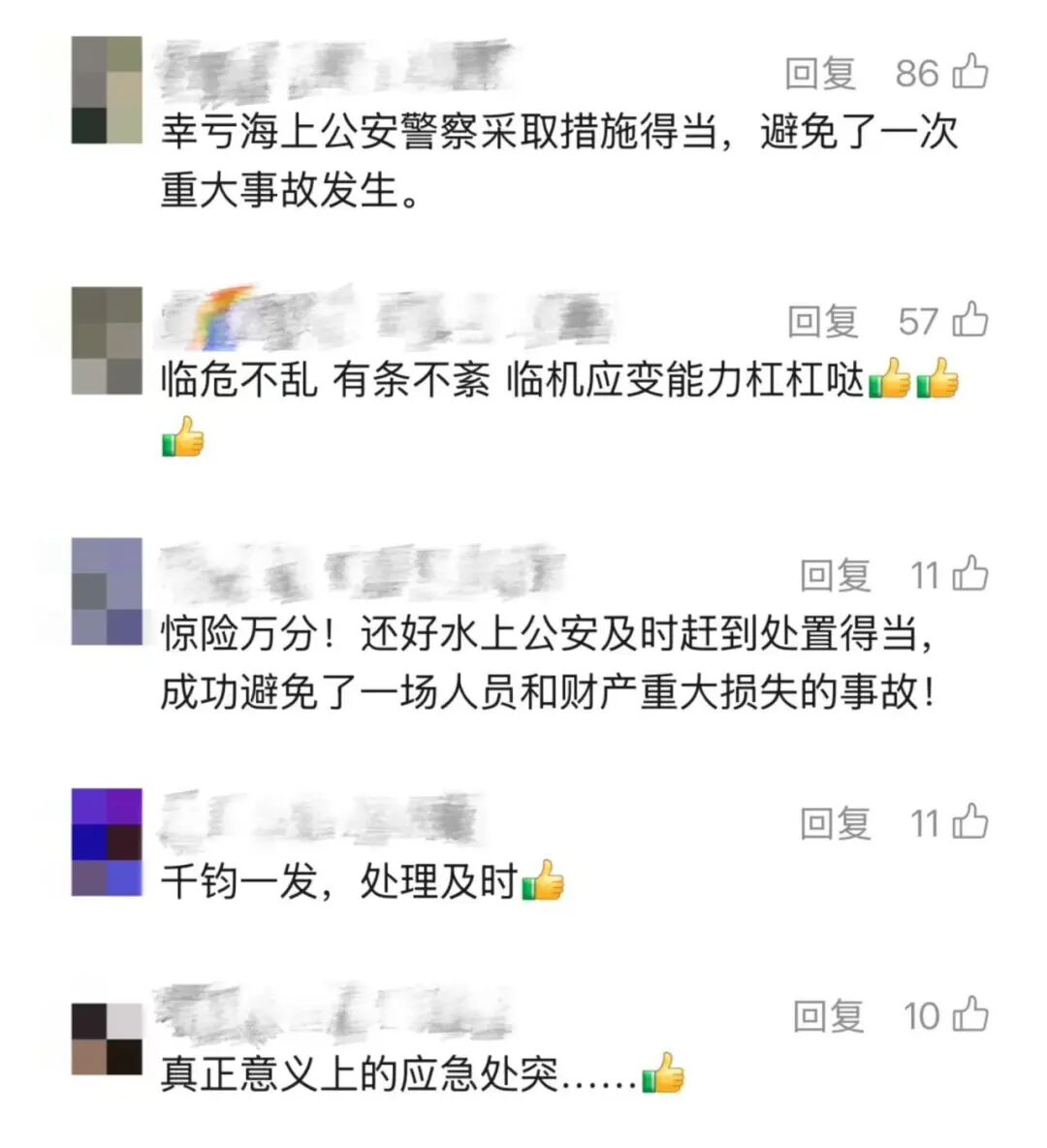The image size is (1047, 1148).
Task: Reply to the comment 真正意义上的应急处突
Action: (x=828, y=1016)
